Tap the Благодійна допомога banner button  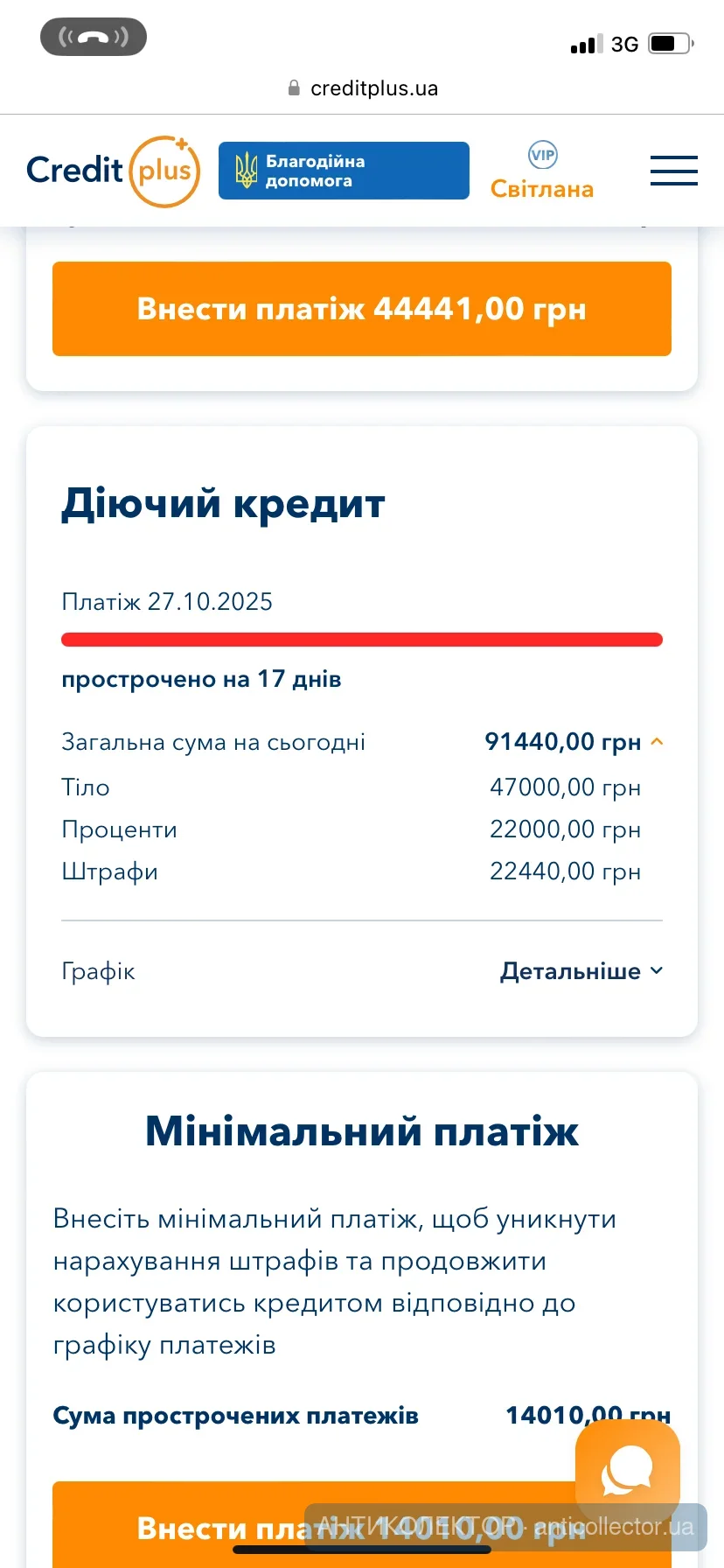pyautogui.click(x=344, y=171)
